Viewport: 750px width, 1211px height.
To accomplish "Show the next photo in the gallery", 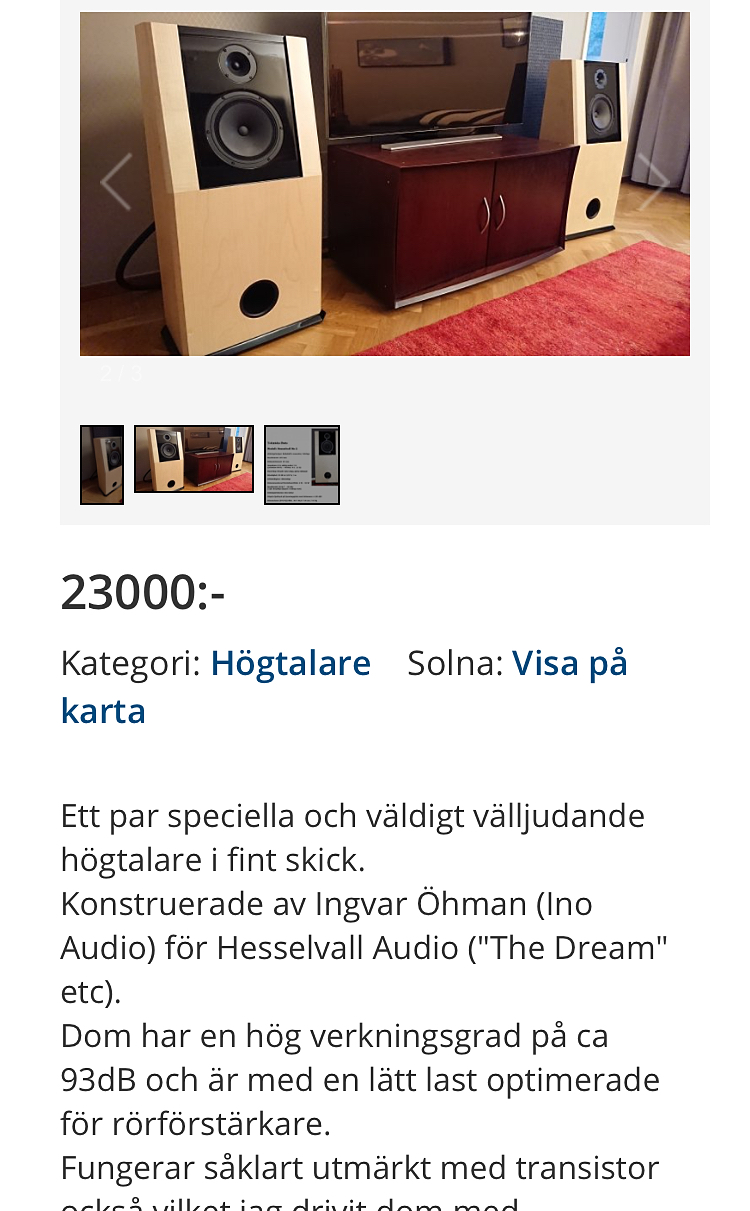I will pos(653,182).
